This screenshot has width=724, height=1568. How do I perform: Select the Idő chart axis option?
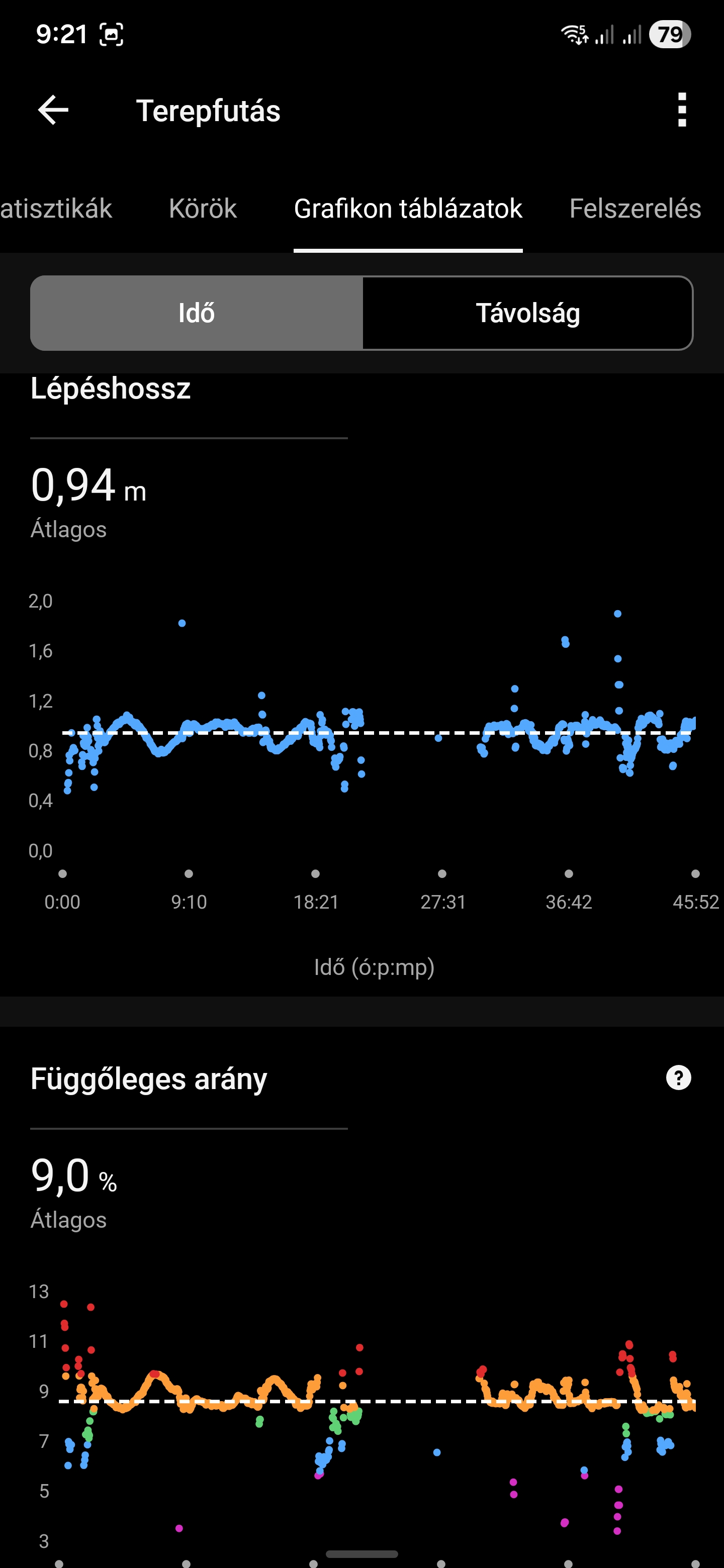[197, 314]
